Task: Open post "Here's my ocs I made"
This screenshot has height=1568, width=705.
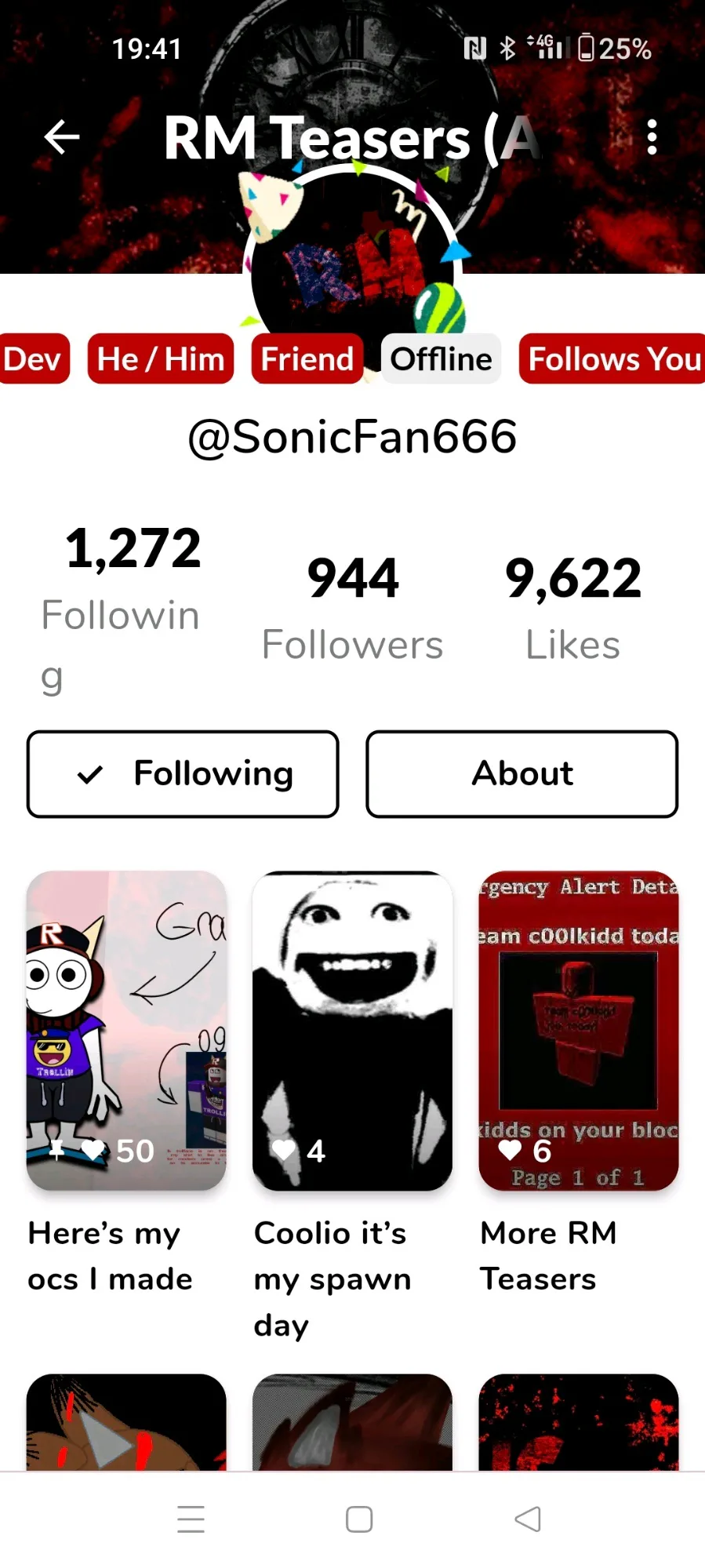Action: coord(126,1030)
